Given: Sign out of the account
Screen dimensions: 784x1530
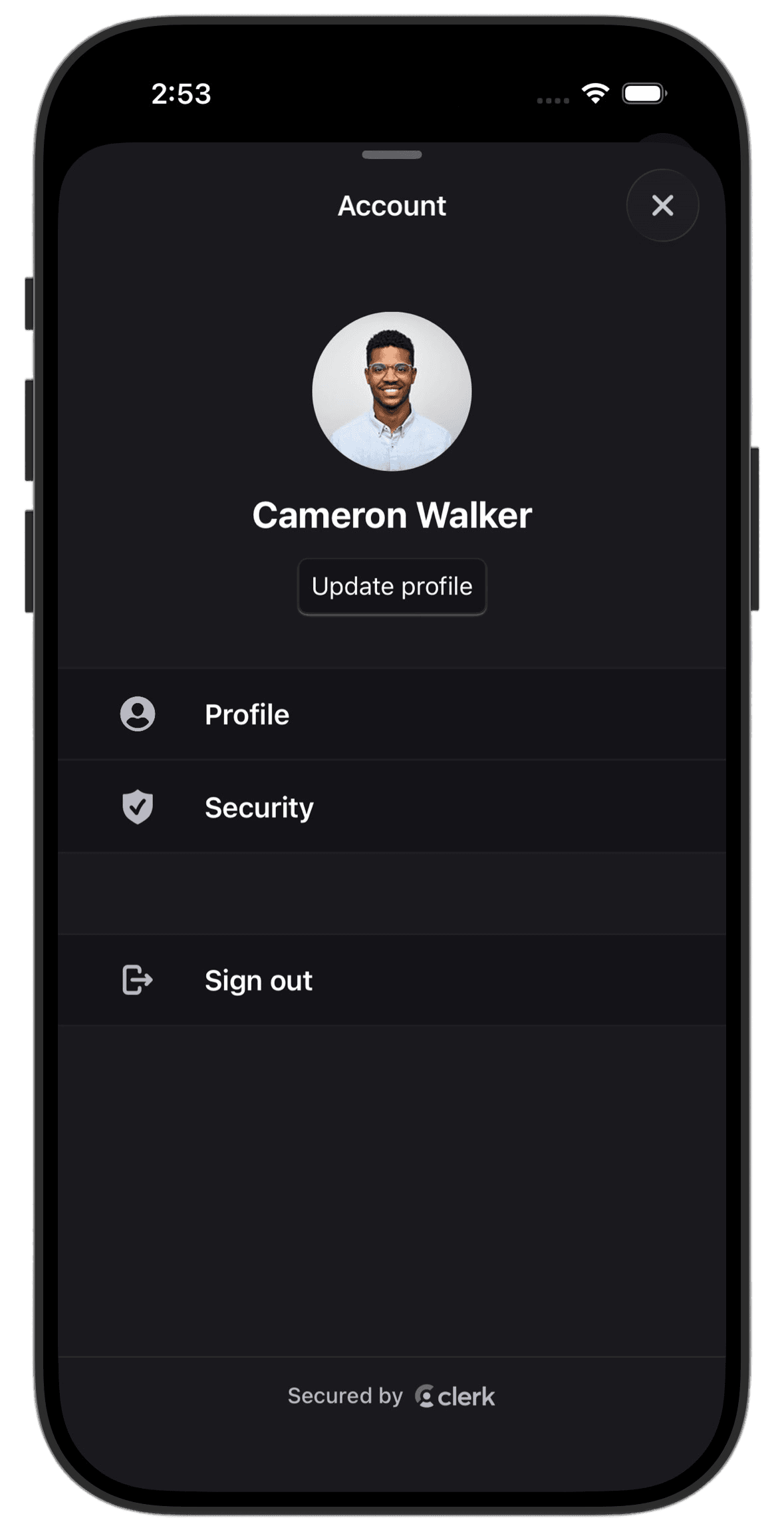Looking at the screenshot, I should point(392,981).
